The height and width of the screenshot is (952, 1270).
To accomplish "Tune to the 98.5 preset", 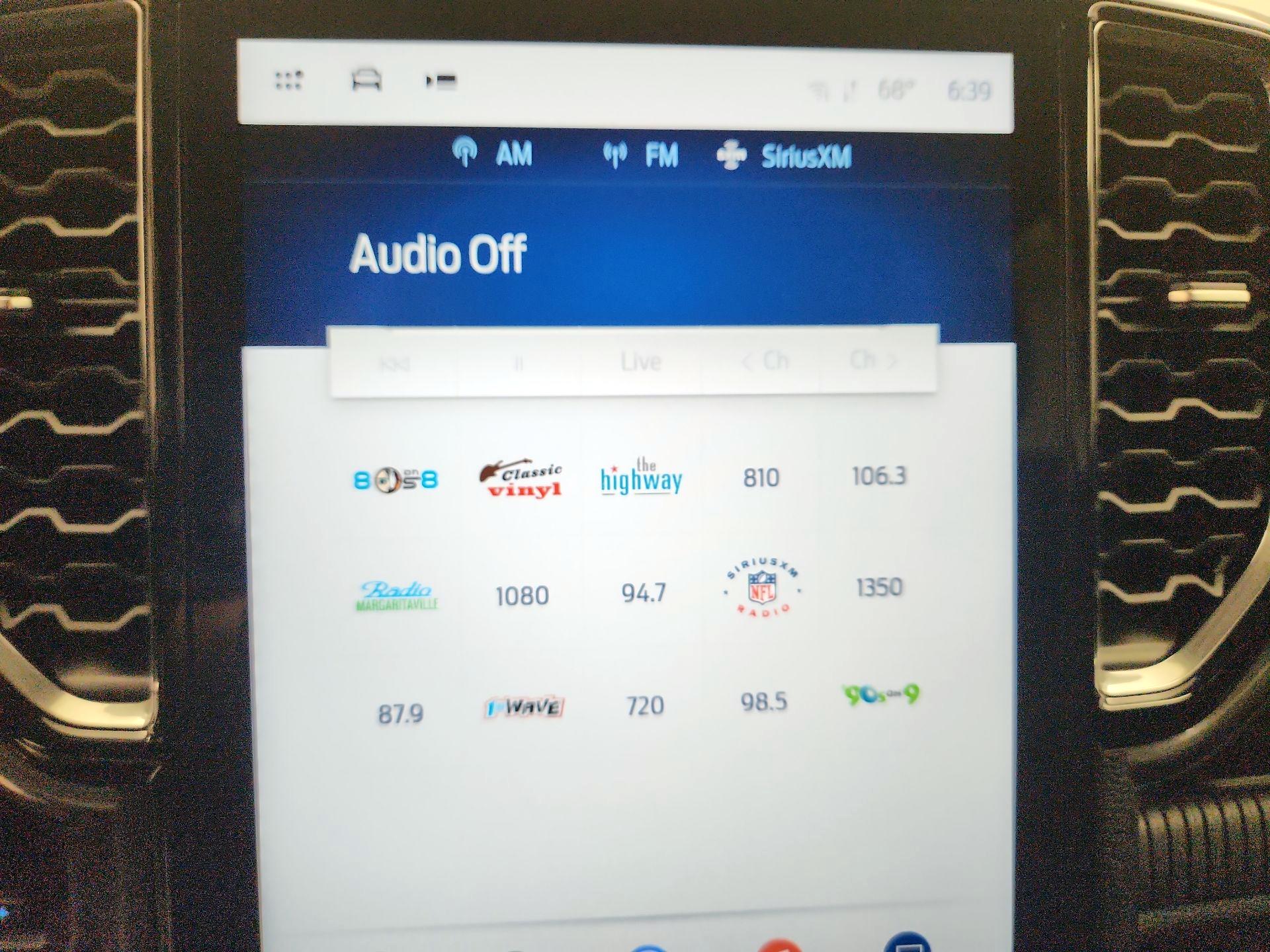I will click(x=763, y=701).
